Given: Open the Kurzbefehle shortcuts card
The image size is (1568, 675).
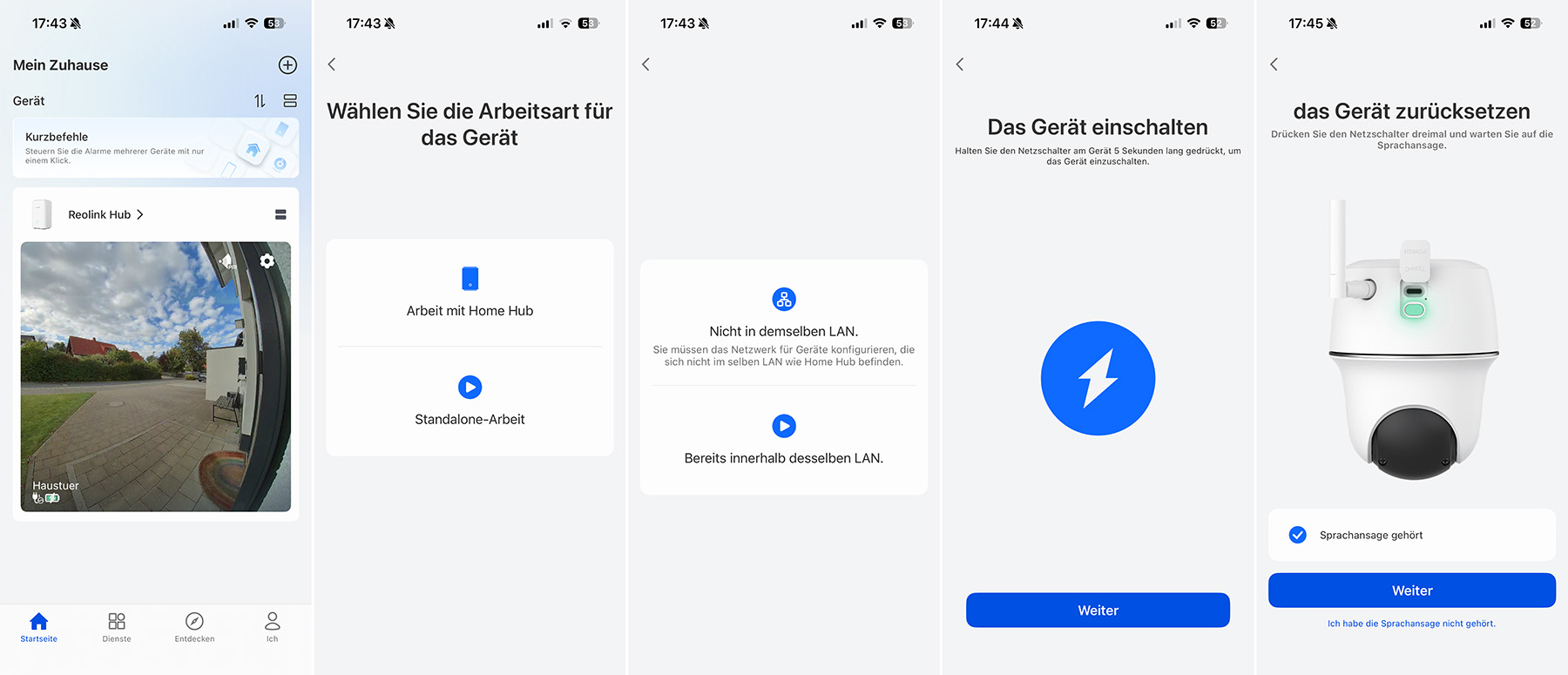Looking at the screenshot, I should point(155,148).
